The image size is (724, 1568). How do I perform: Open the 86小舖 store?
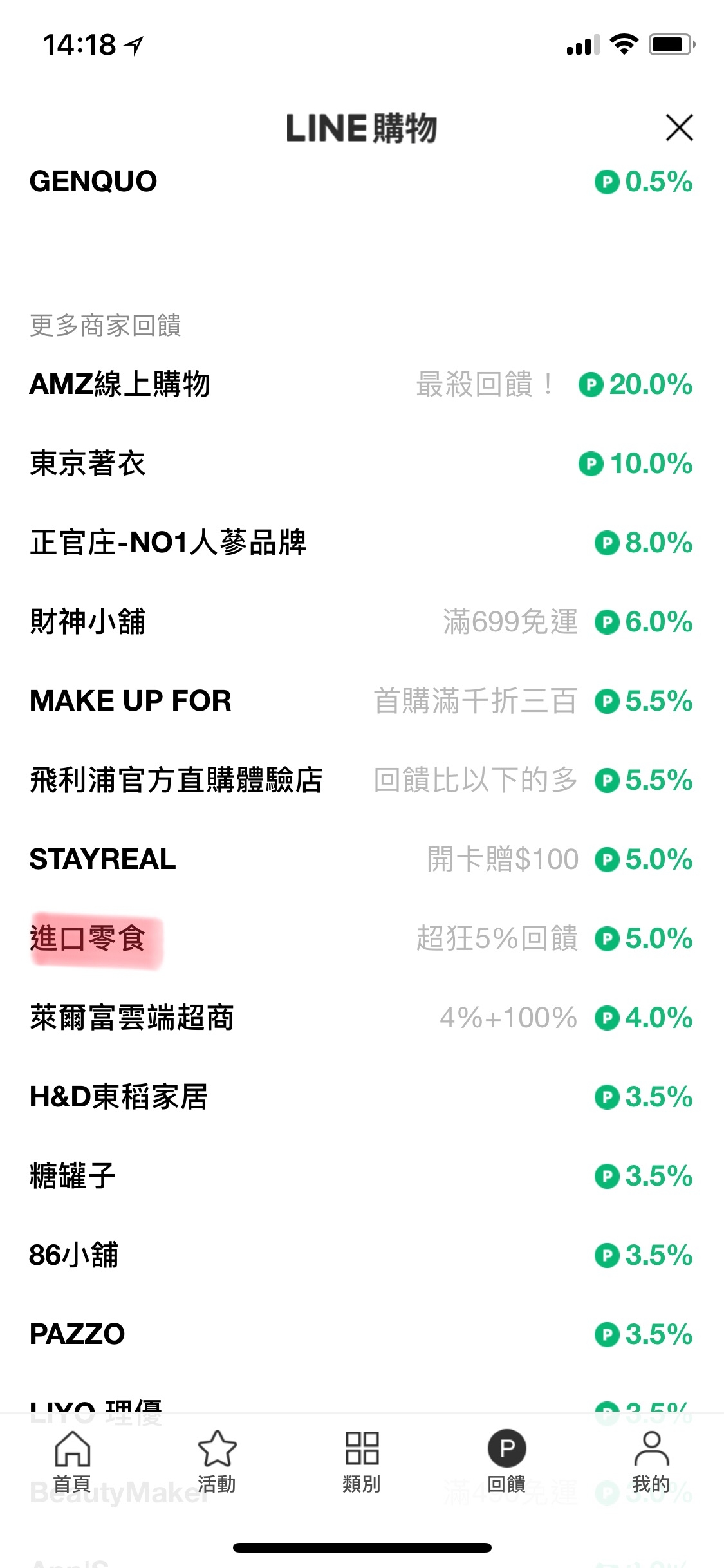(74, 1255)
